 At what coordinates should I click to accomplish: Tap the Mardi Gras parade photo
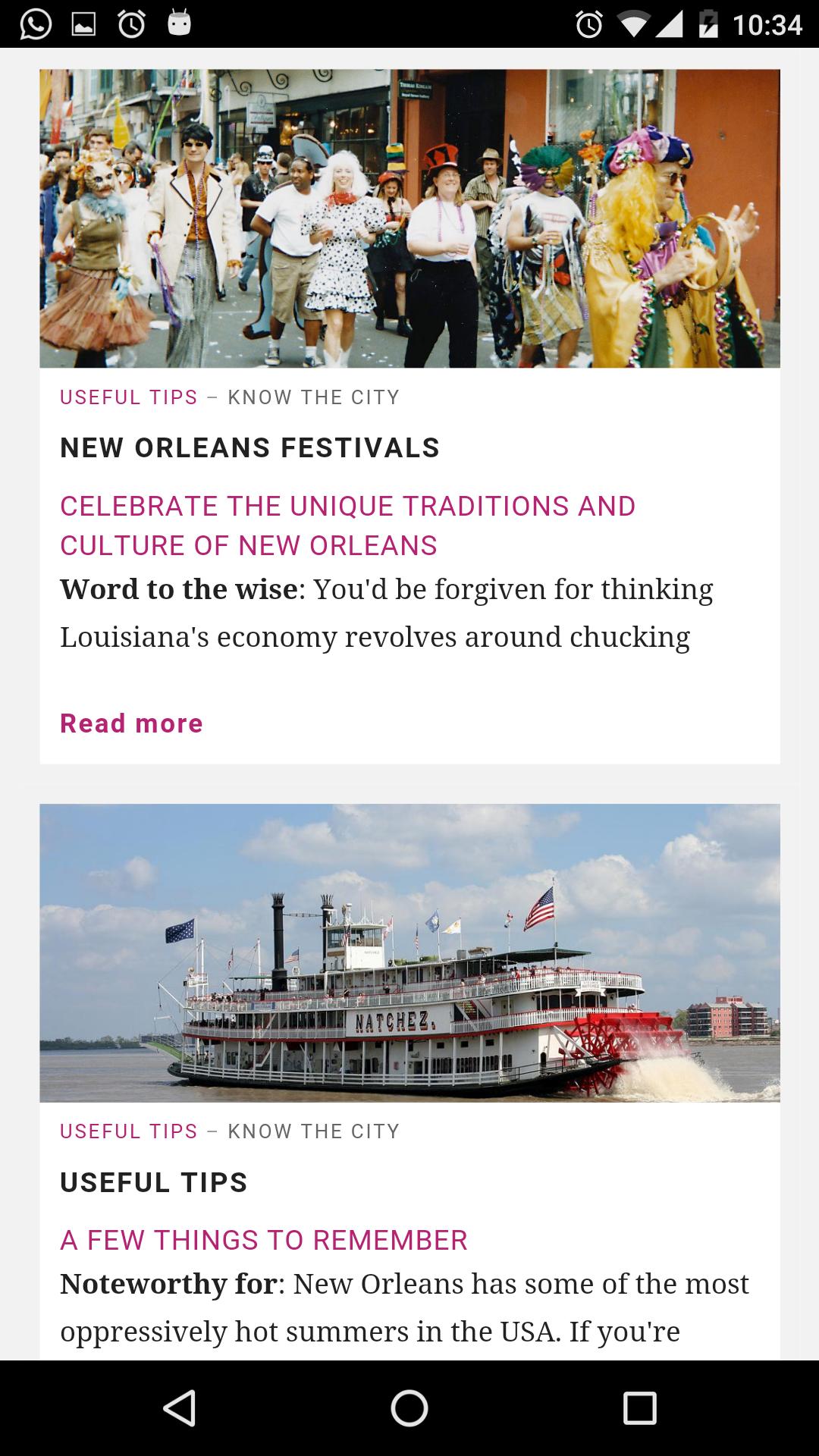[x=409, y=216]
